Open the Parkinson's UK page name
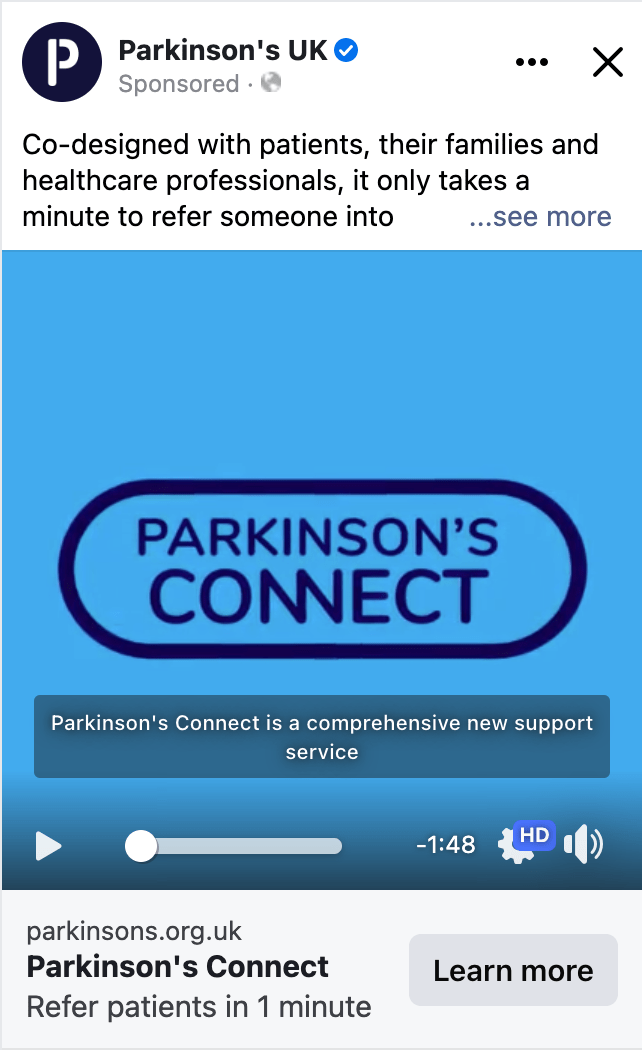642x1050 pixels. click(x=222, y=50)
